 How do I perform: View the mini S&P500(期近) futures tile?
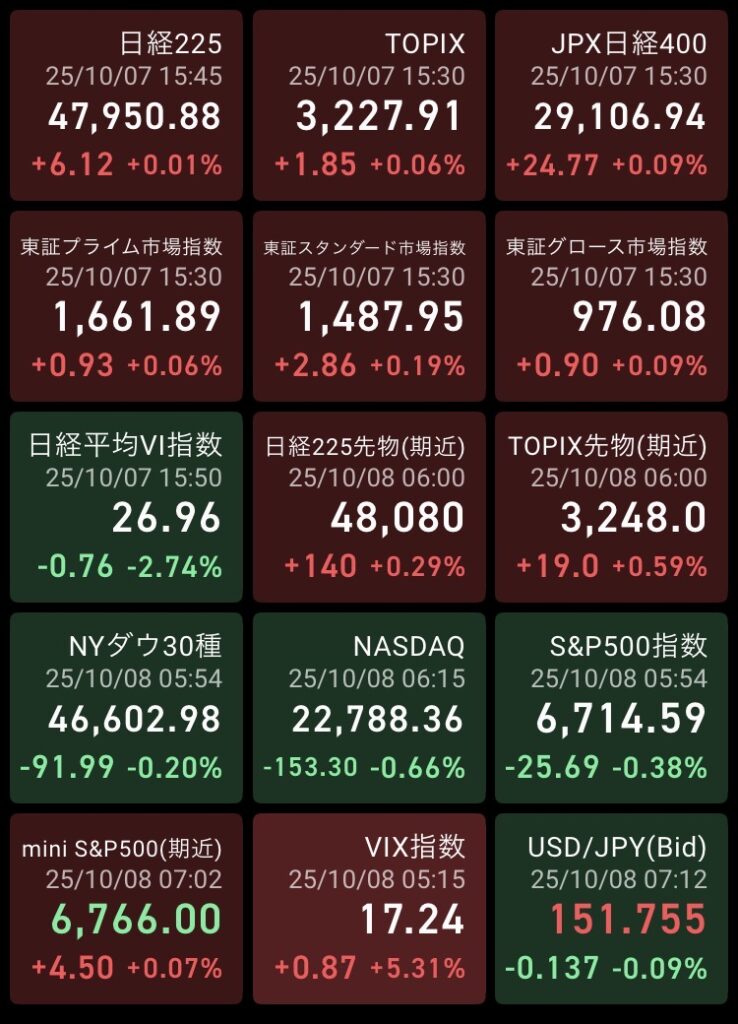[126, 909]
